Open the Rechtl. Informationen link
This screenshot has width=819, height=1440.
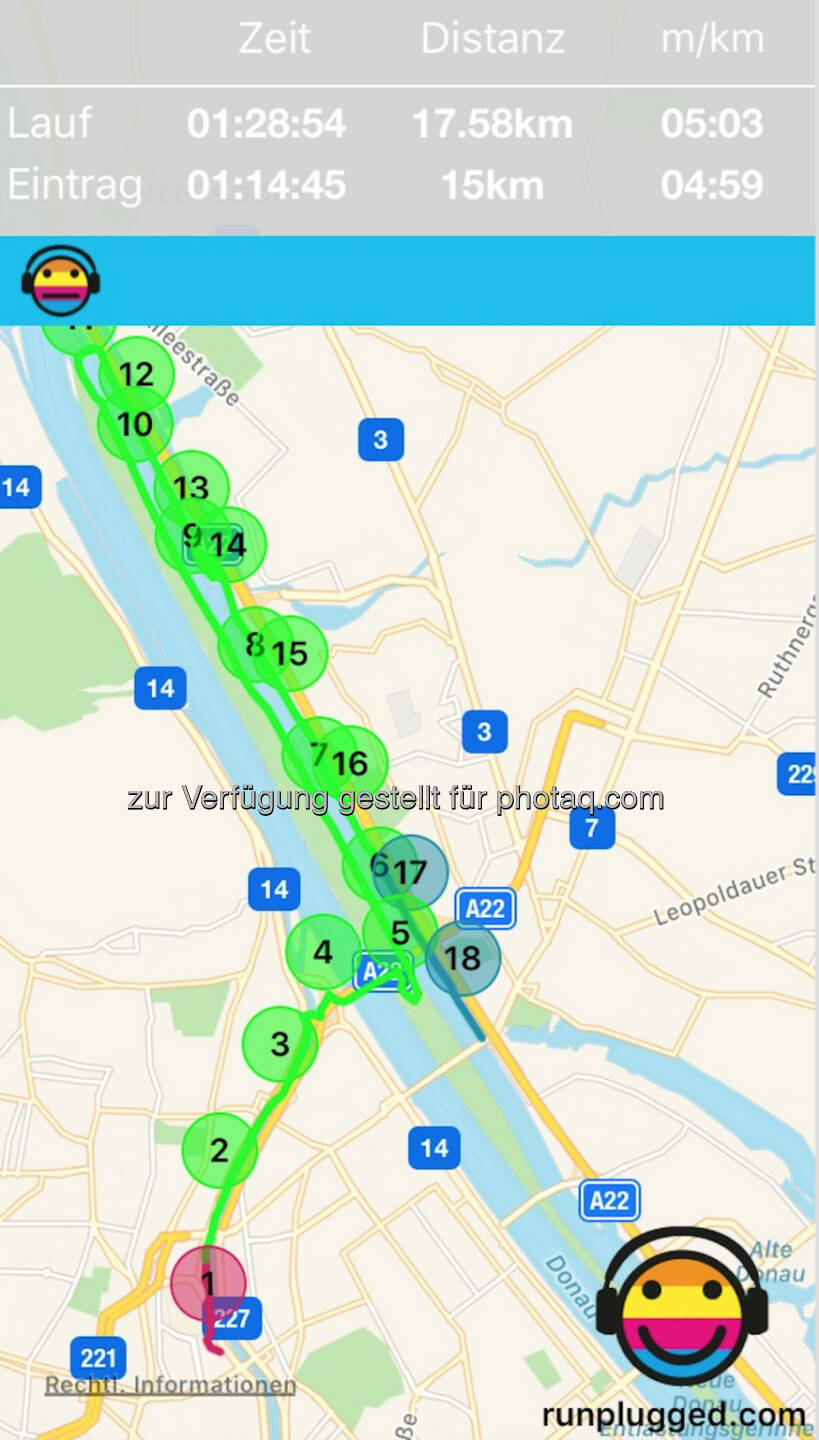pos(170,1385)
